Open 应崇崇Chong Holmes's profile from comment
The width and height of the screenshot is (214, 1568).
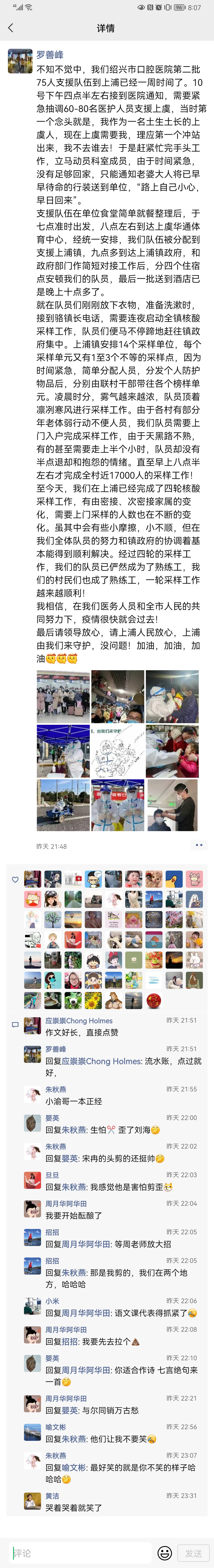pyautogui.click(x=79, y=1021)
